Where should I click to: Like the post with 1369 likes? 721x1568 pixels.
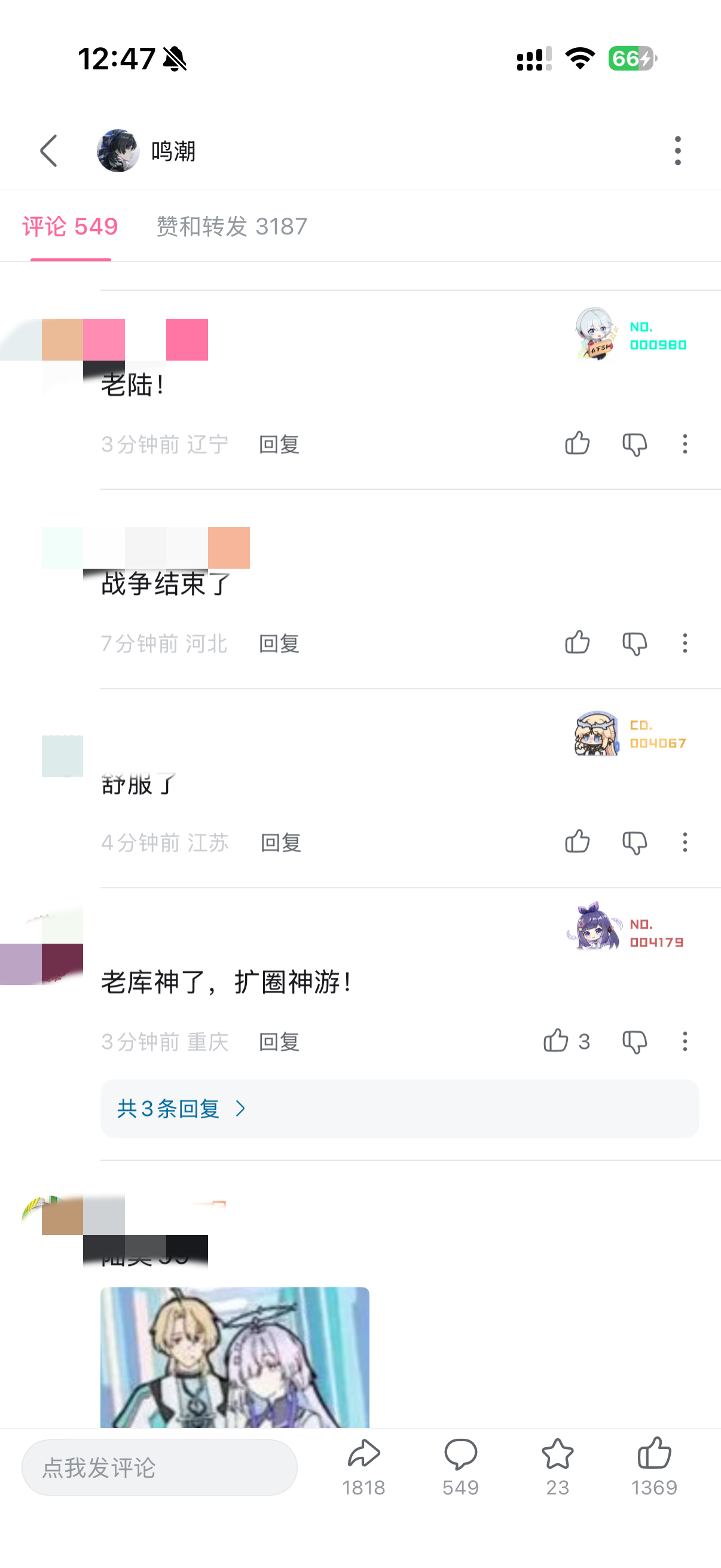654,1467
